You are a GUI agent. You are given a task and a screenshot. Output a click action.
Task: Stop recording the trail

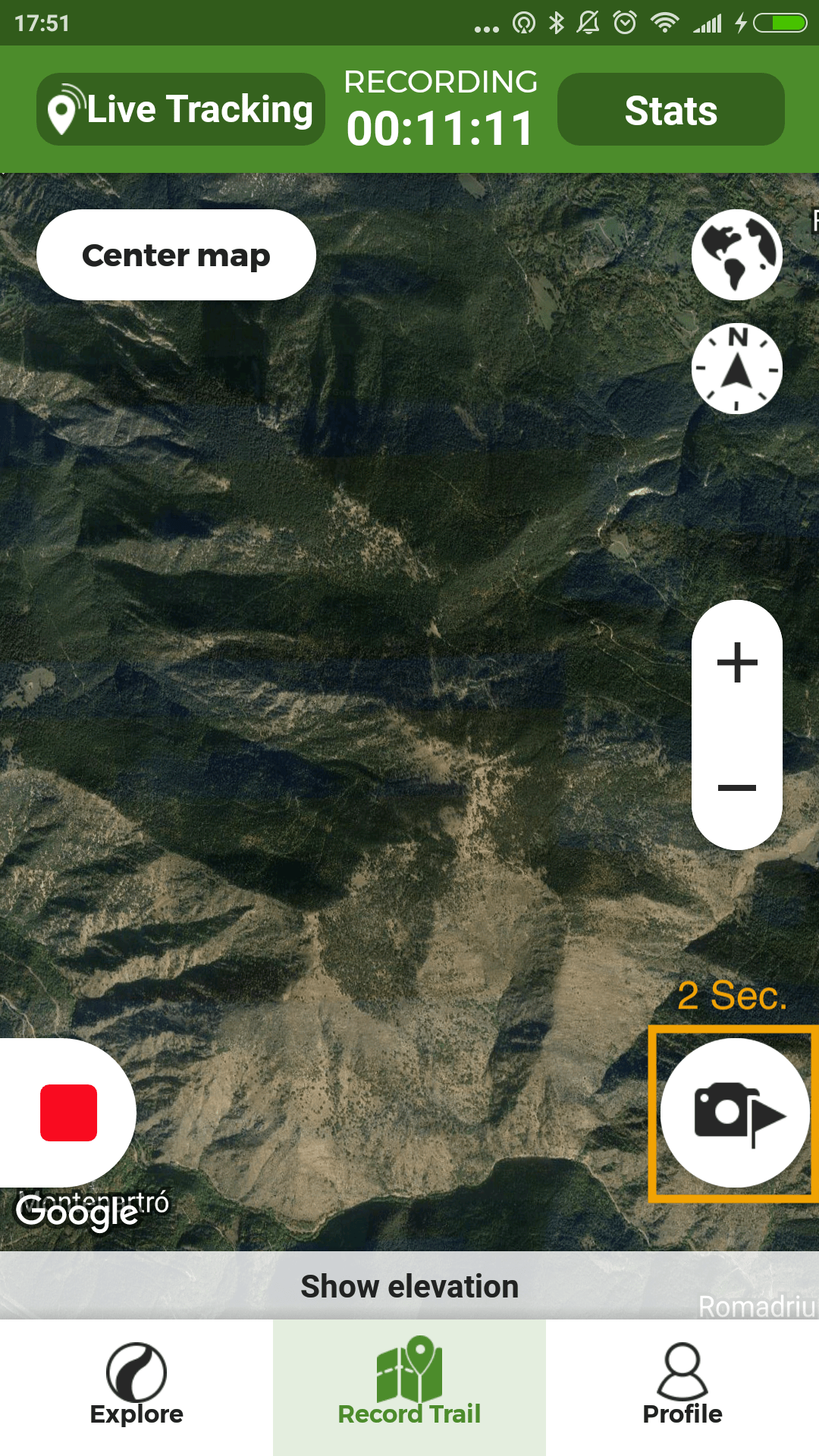[68, 1112]
